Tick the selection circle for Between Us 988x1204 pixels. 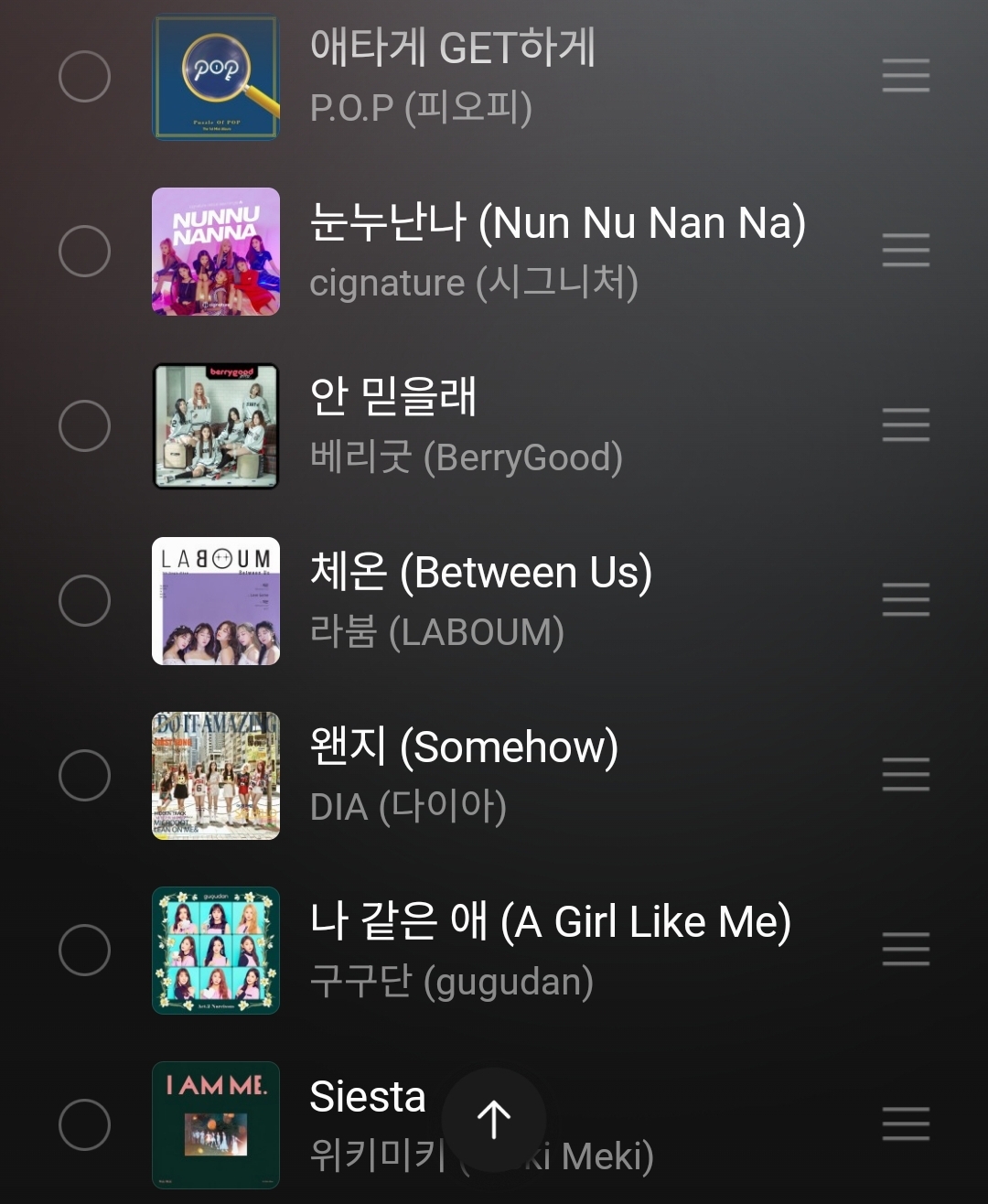tap(84, 600)
